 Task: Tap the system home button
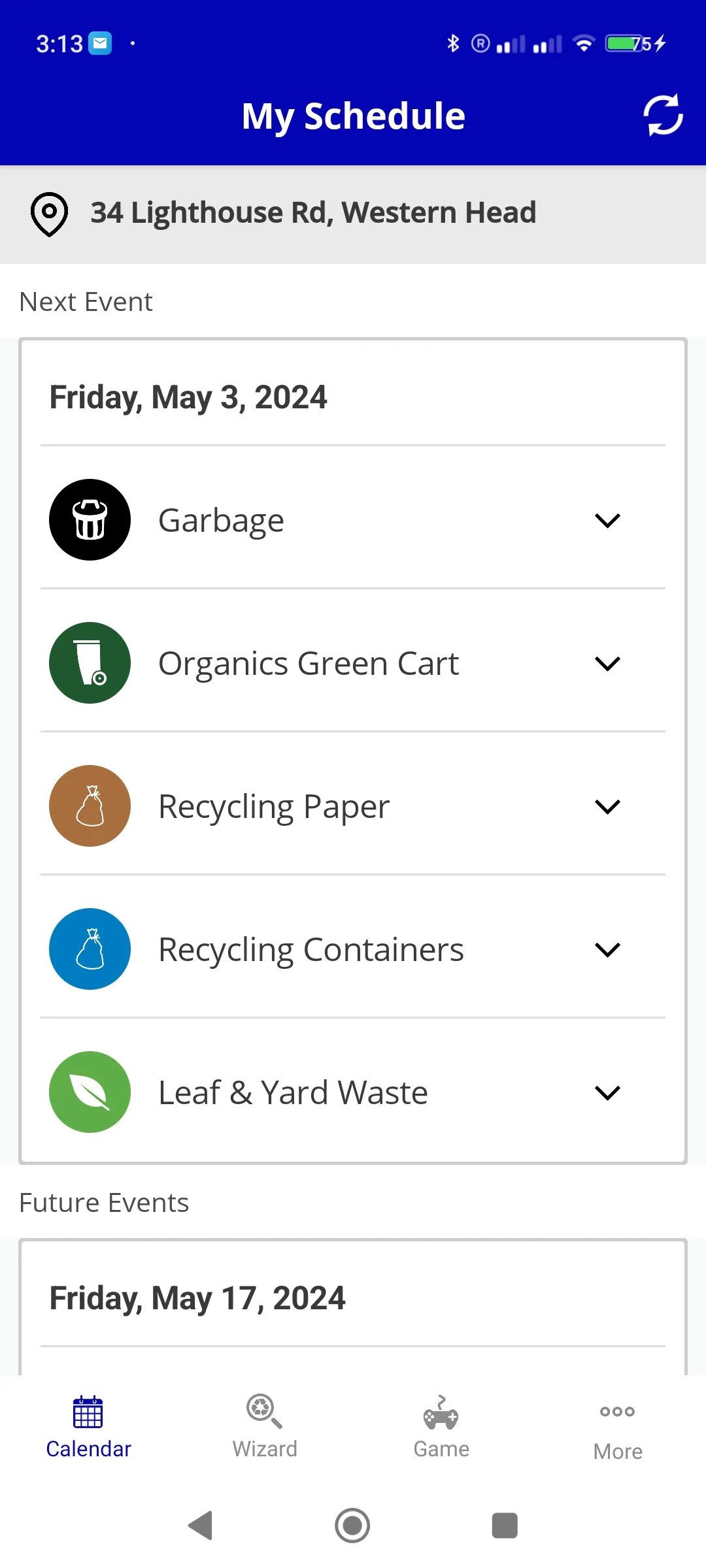pyautogui.click(x=352, y=1526)
